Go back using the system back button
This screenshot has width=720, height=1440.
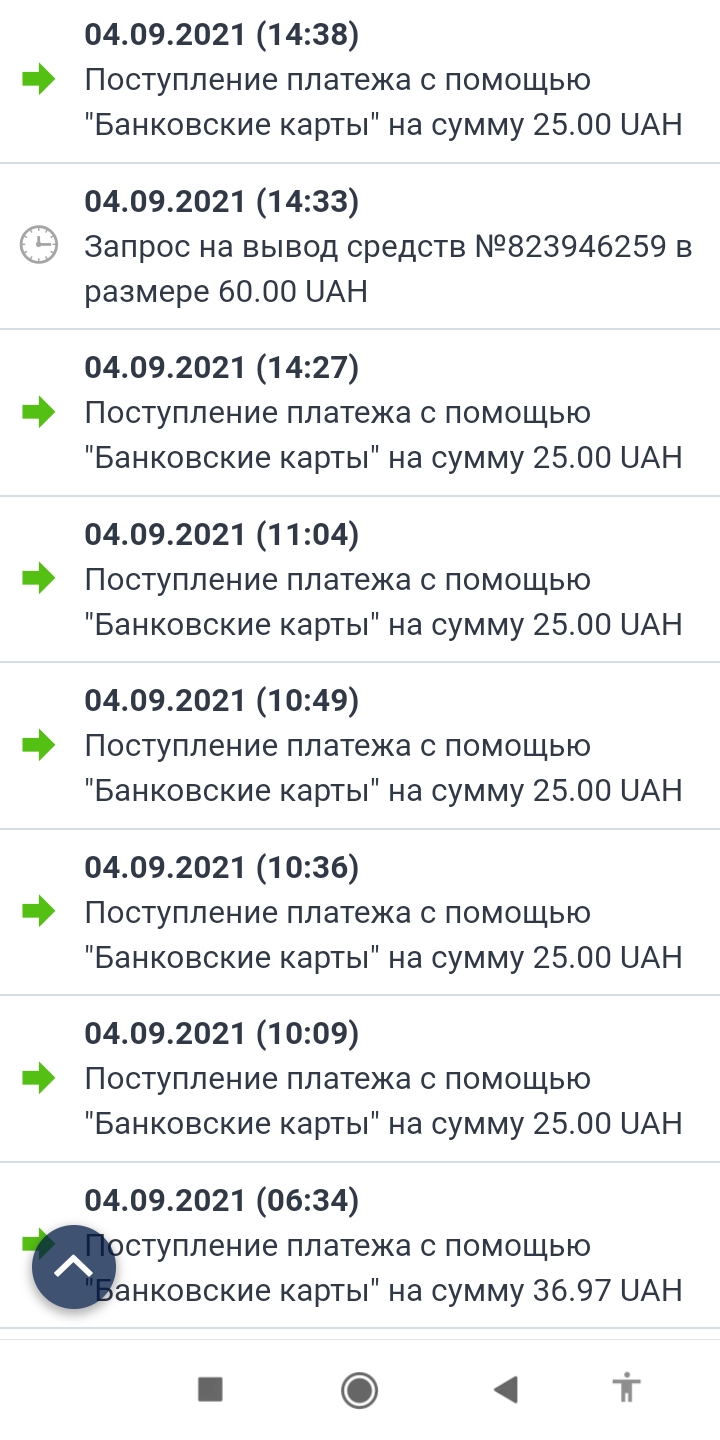pyautogui.click(x=506, y=1389)
